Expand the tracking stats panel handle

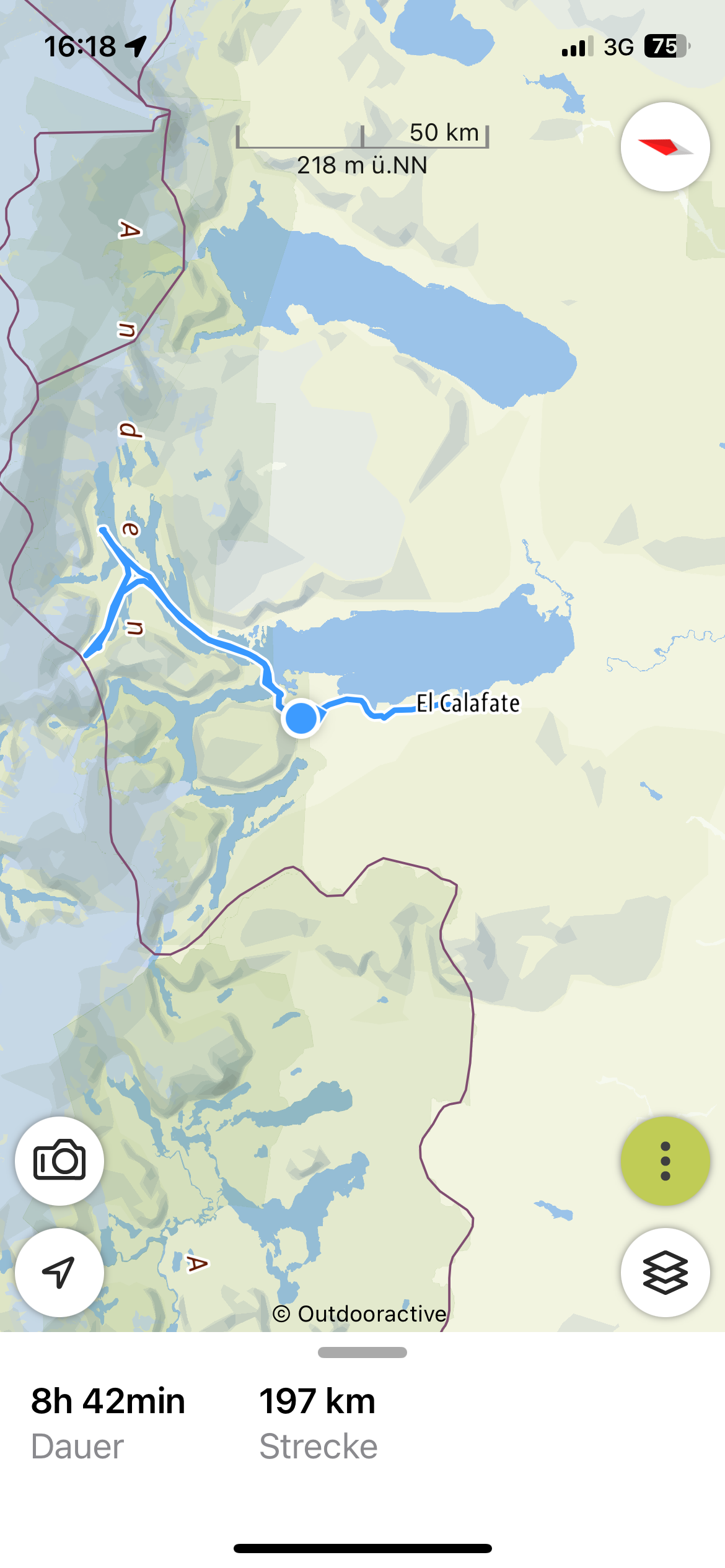click(362, 1352)
